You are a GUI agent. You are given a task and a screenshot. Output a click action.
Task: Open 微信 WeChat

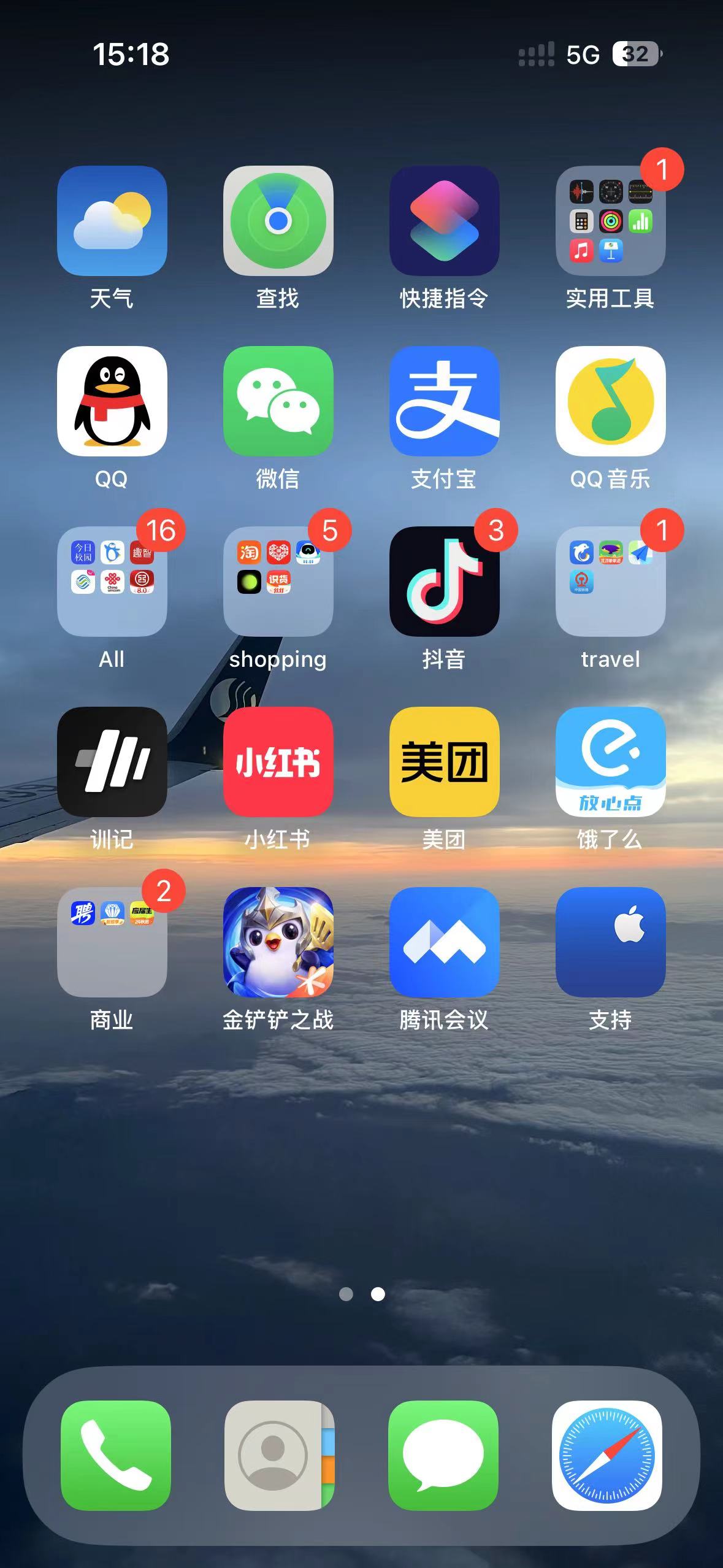pos(278,401)
